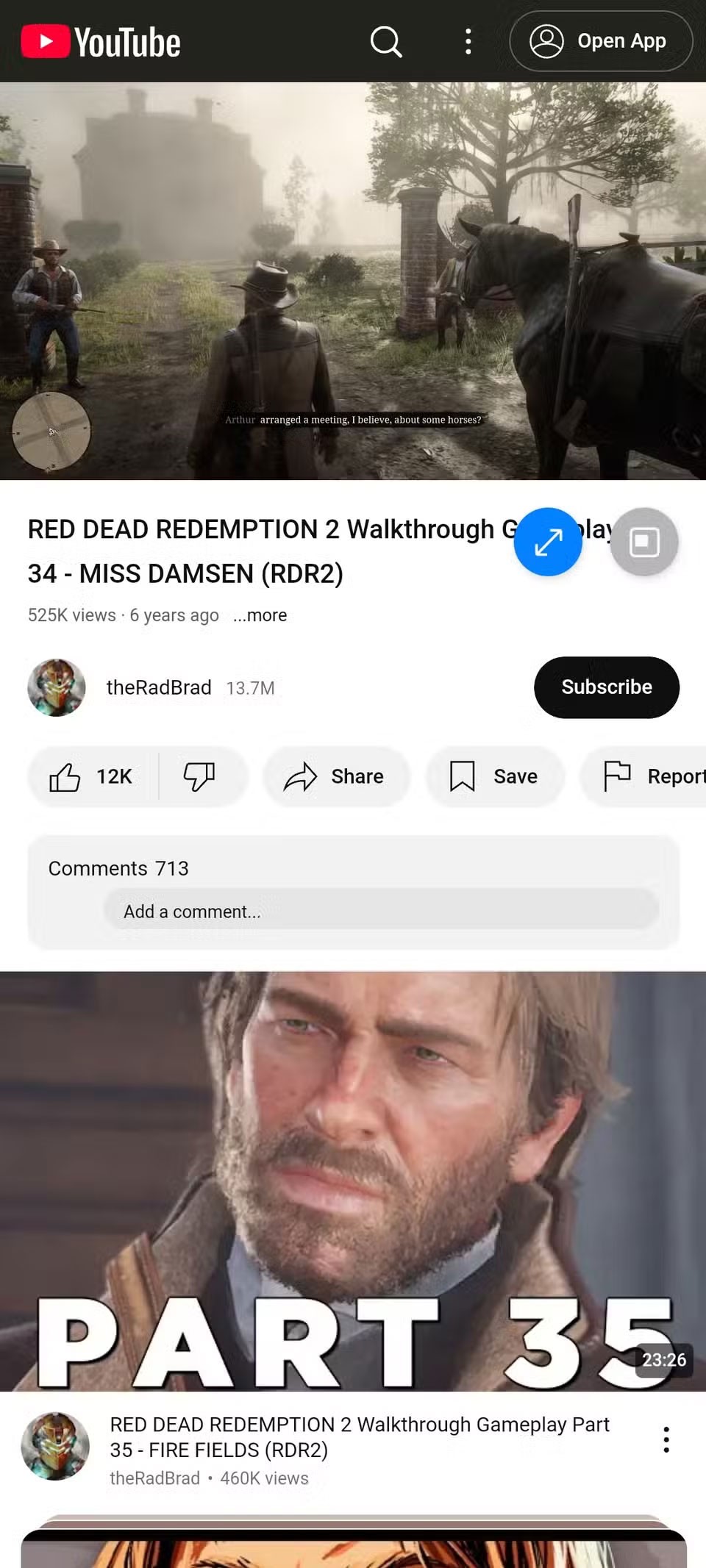
Task: Expand video with blue fullscreen button
Action: click(x=548, y=543)
